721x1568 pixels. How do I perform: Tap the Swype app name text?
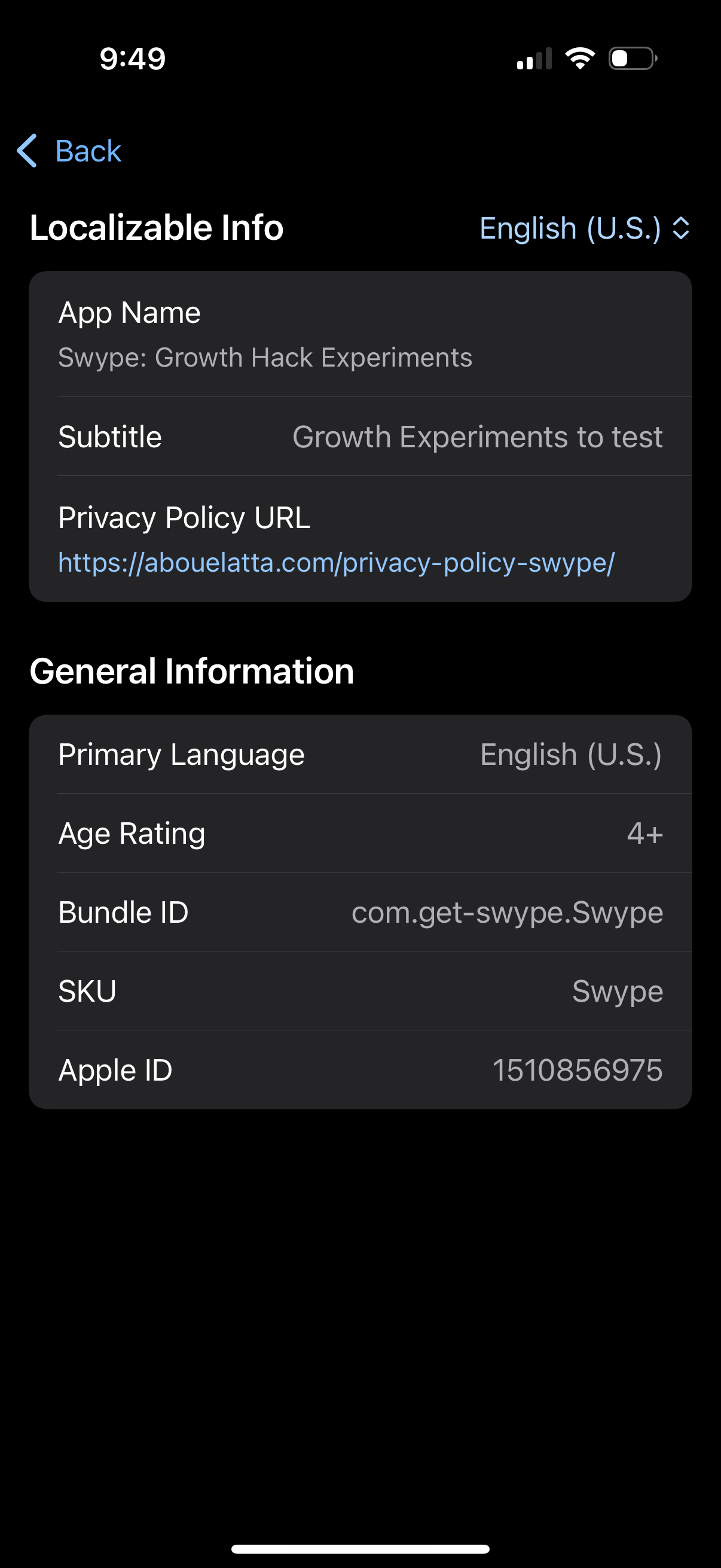point(265,357)
